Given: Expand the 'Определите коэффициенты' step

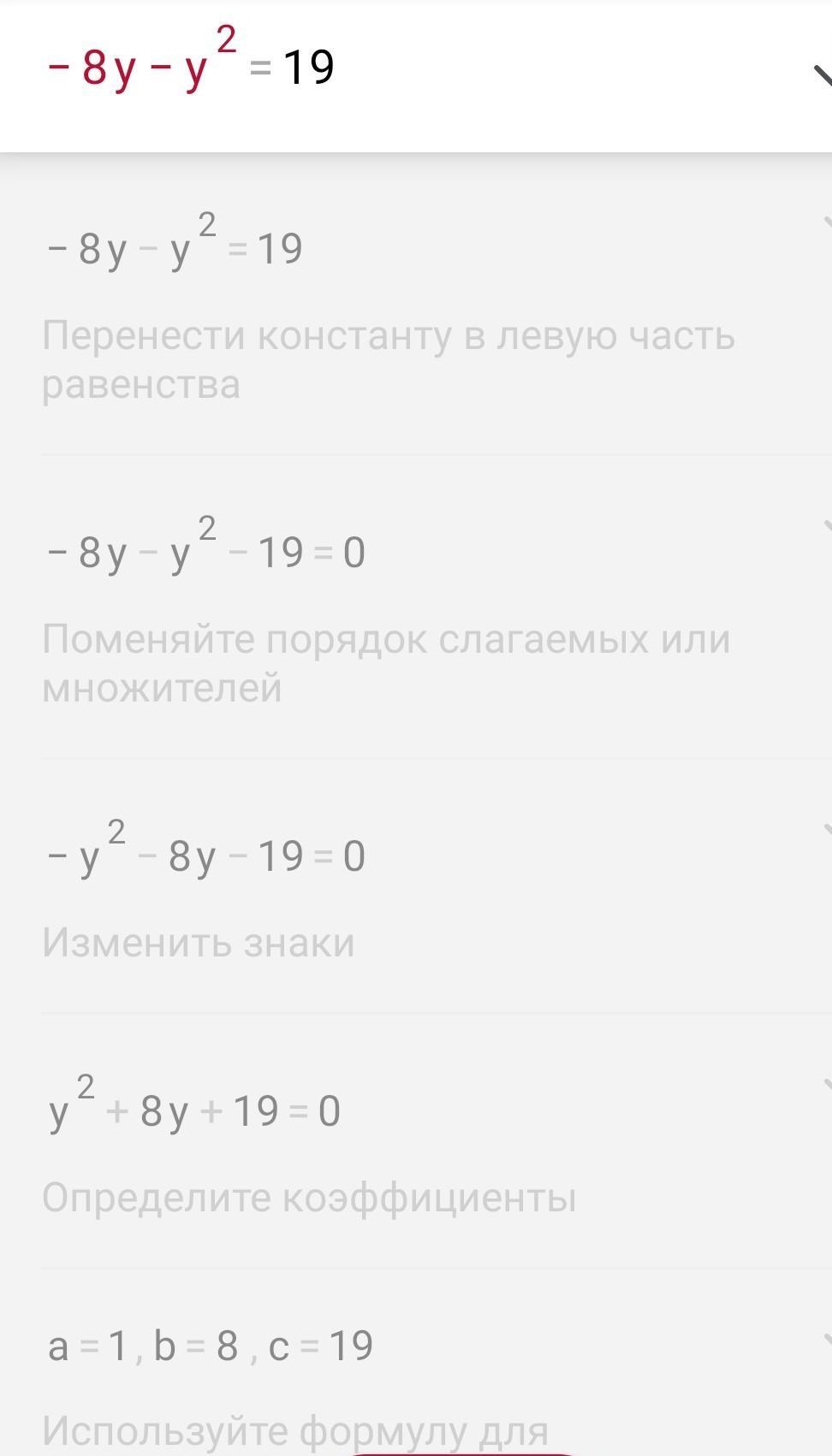Looking at the screenshot, I should click(x=826, y=1084).
